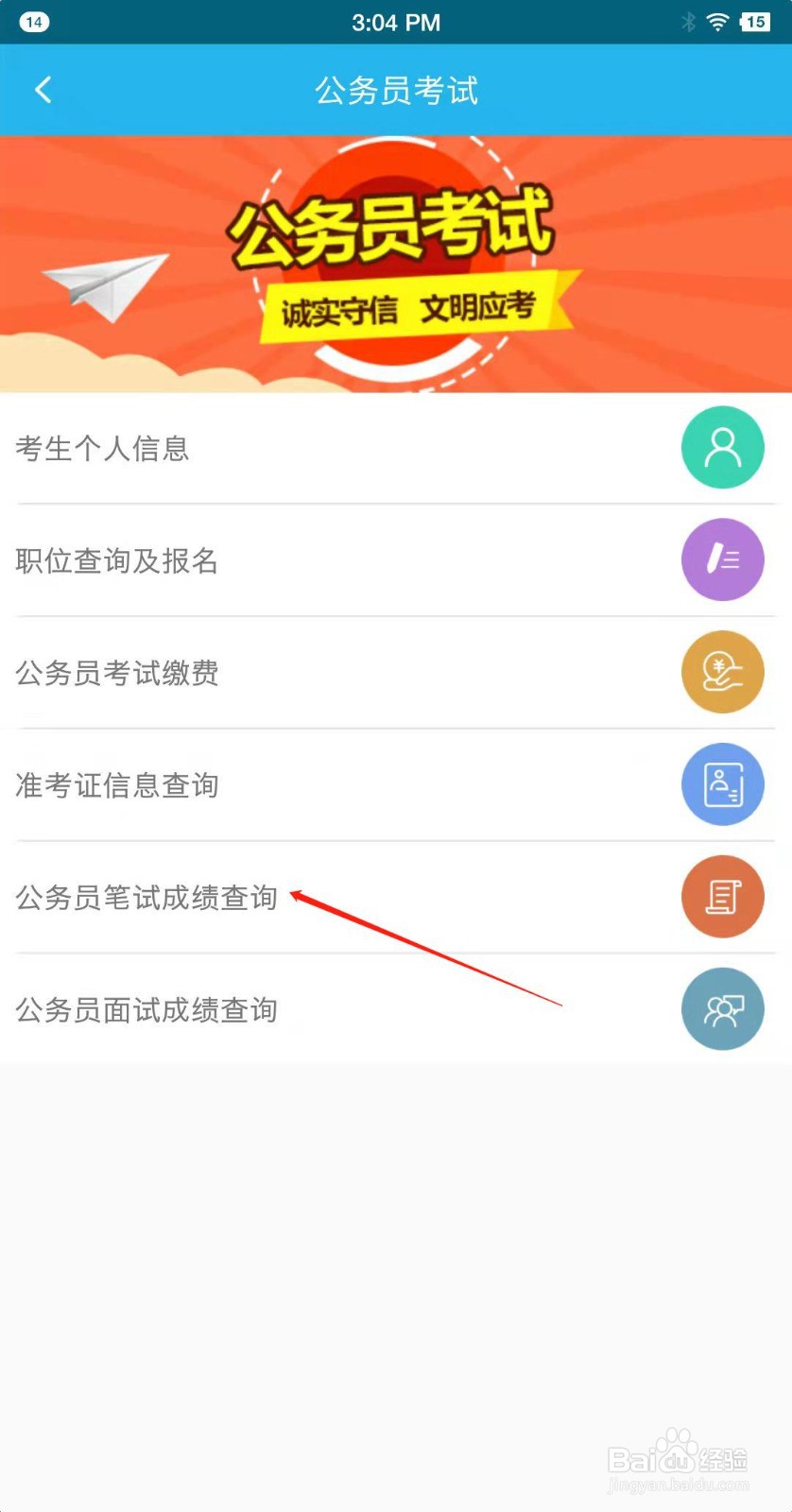Click the 3:04 PM clock in the status bar
This screenshot has height=1512, width=792.
pyautogui.click(x=396, y=21)
